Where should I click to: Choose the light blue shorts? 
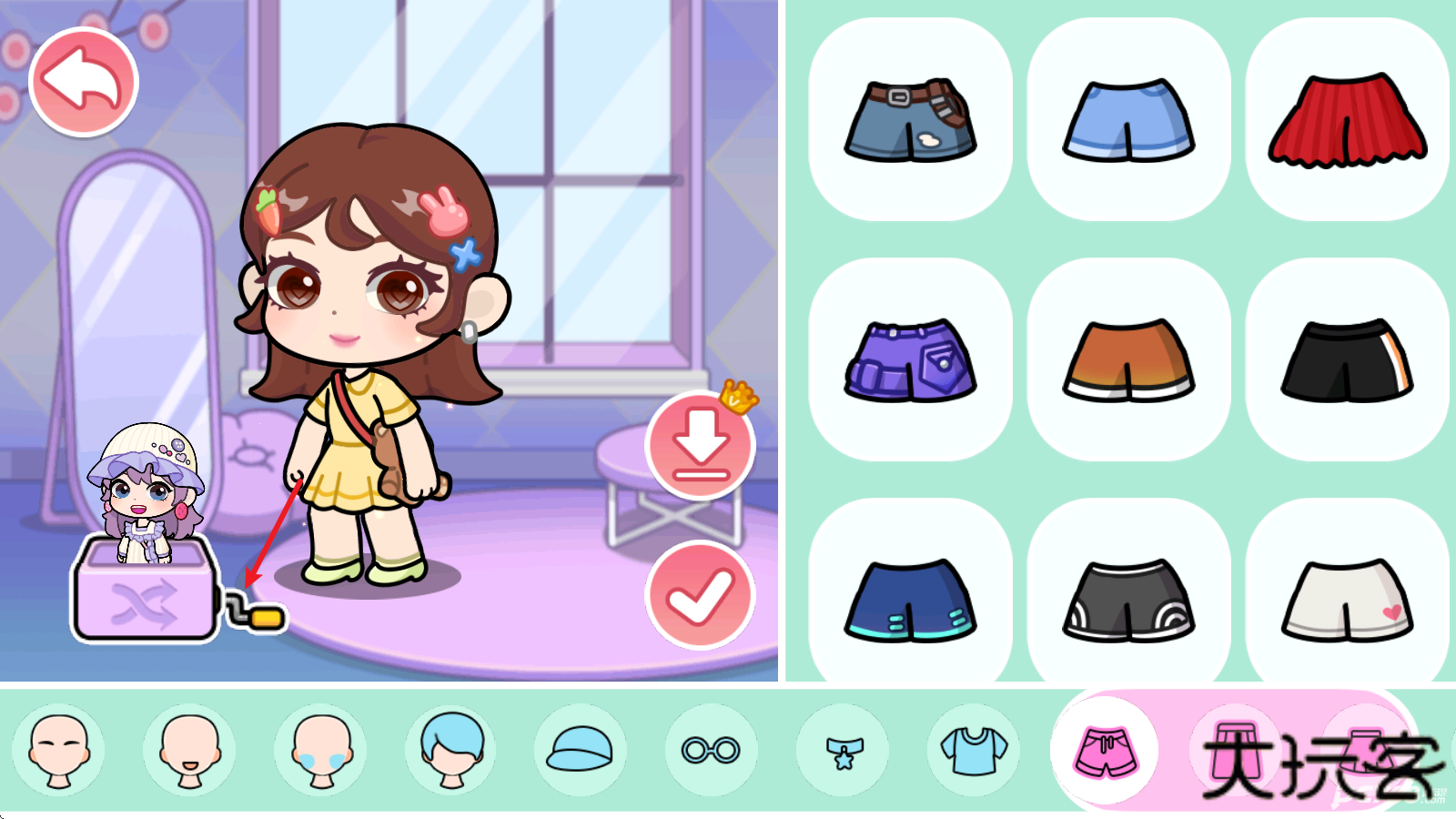click(1128, 120)
